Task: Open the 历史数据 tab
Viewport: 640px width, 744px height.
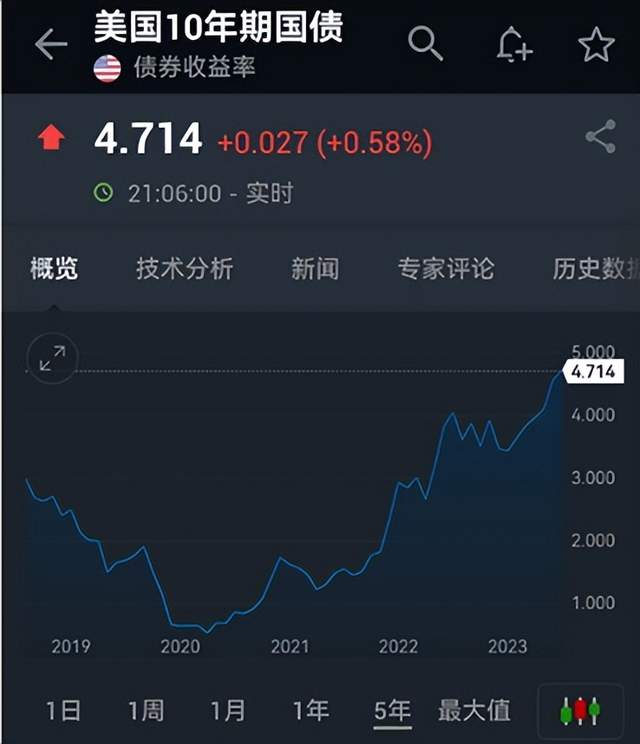Action: [595, 268]
